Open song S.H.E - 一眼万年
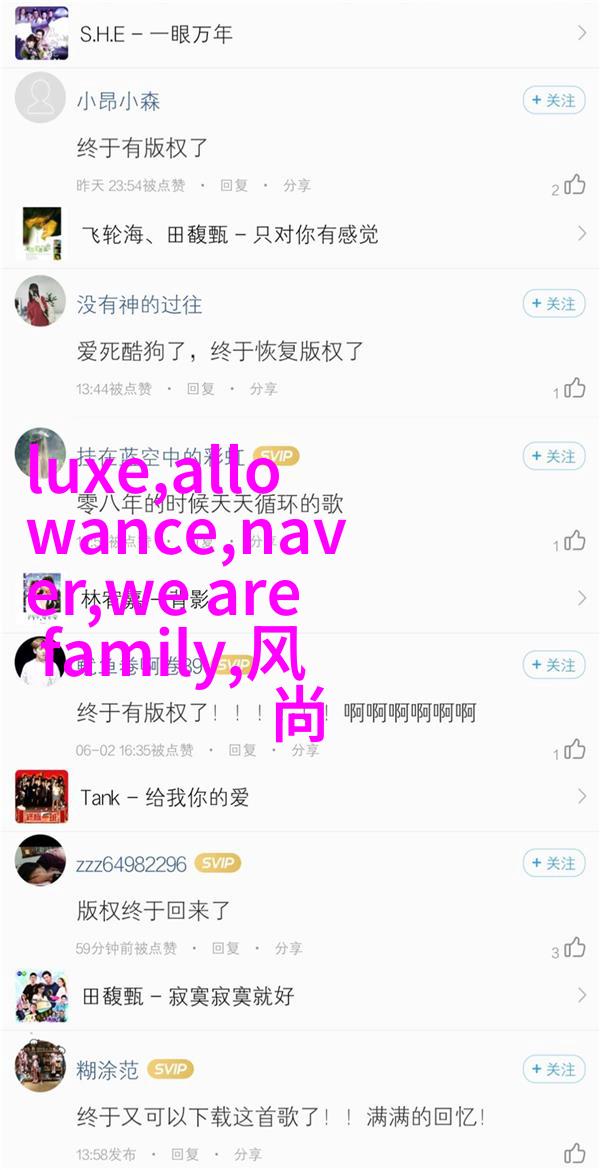The width and height of the screenshot is (600, 1170). coord(300,33)
